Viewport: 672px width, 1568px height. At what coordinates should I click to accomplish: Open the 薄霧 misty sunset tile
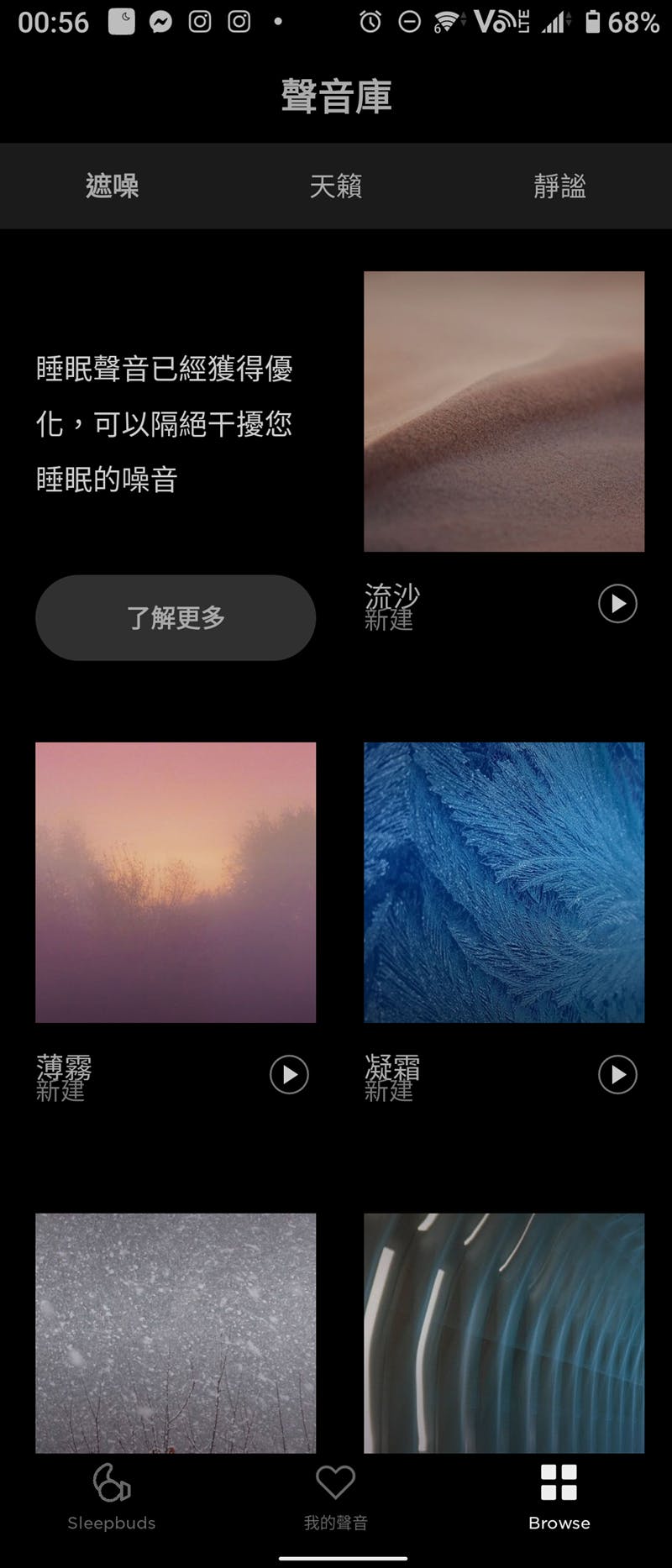point(176,882)
